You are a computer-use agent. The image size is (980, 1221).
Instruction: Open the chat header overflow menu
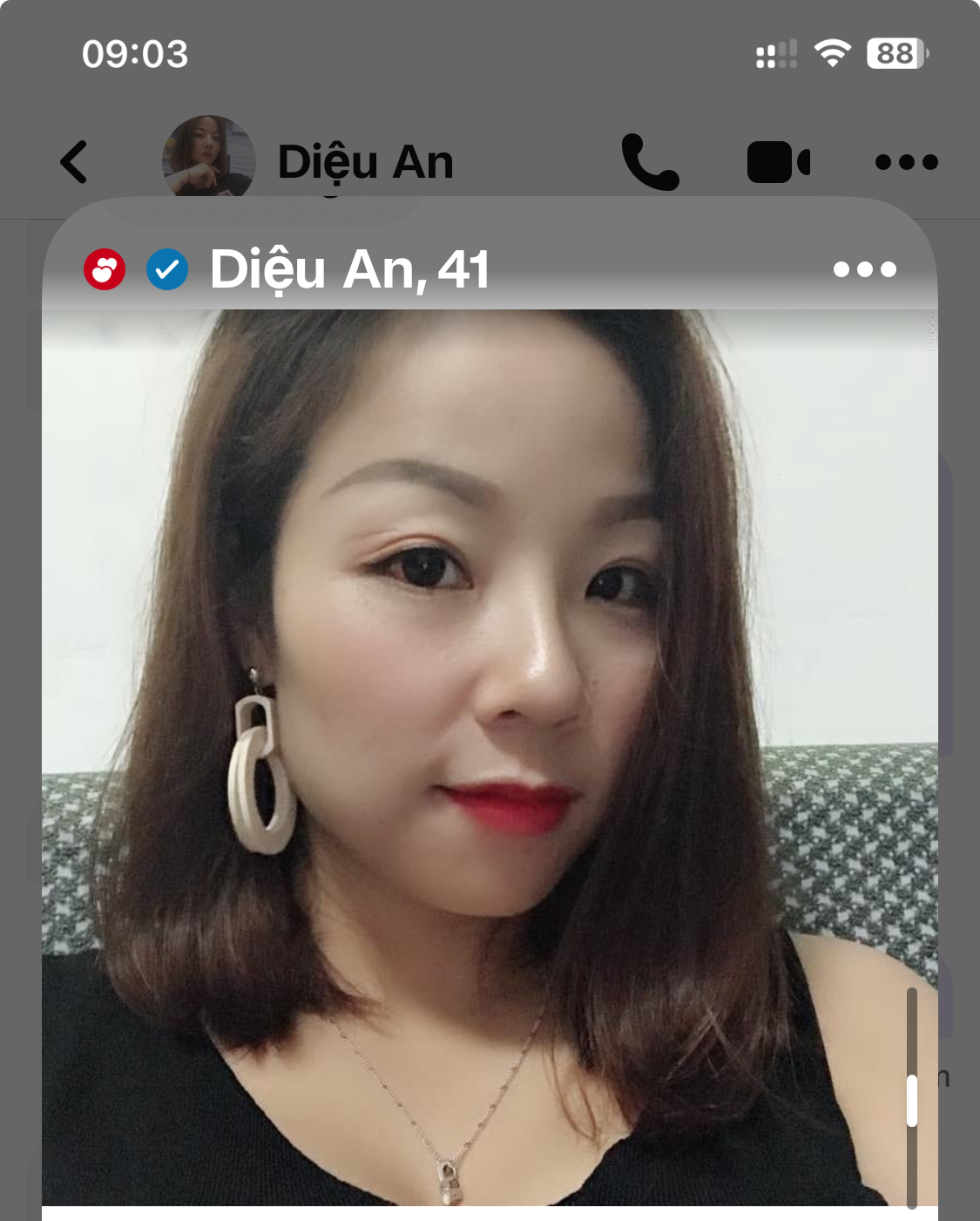click(x=906, y=162)
